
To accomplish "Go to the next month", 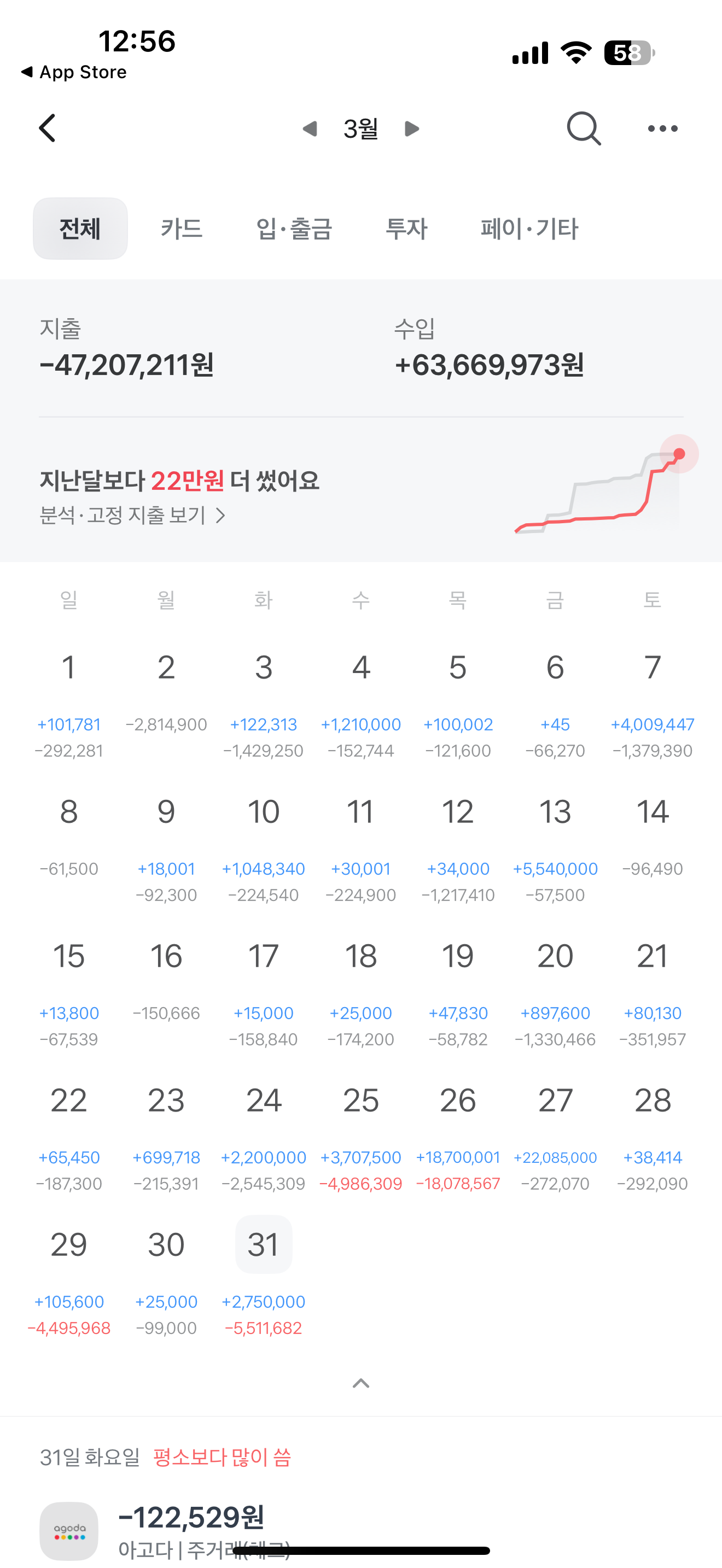I will pos(411,128).
